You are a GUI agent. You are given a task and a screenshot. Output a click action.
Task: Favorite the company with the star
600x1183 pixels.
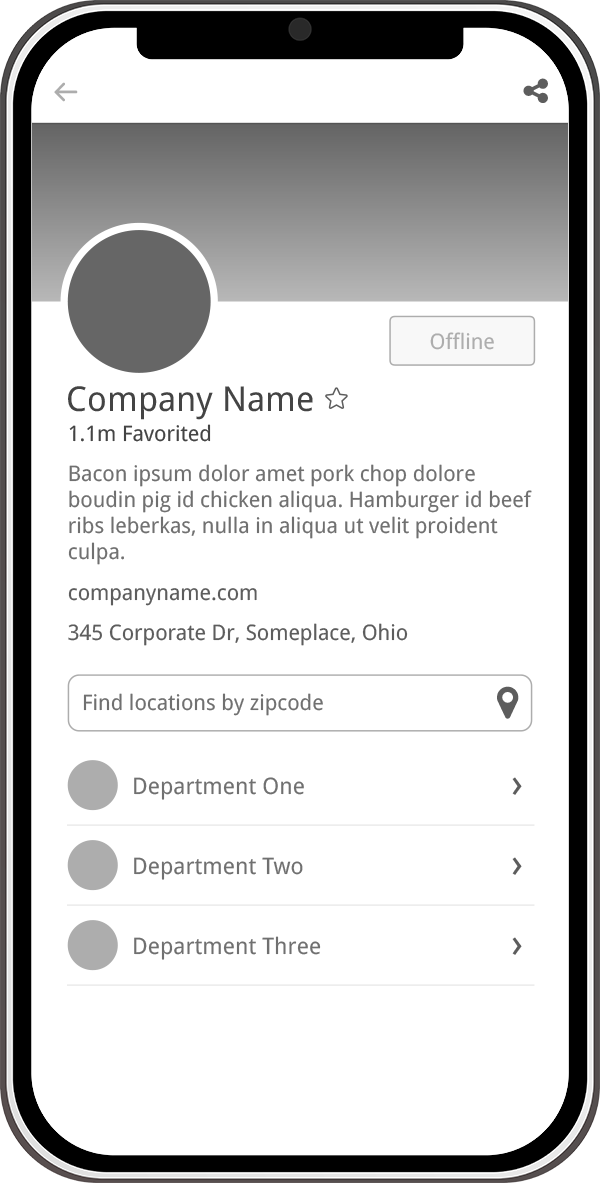click(337, 400)
